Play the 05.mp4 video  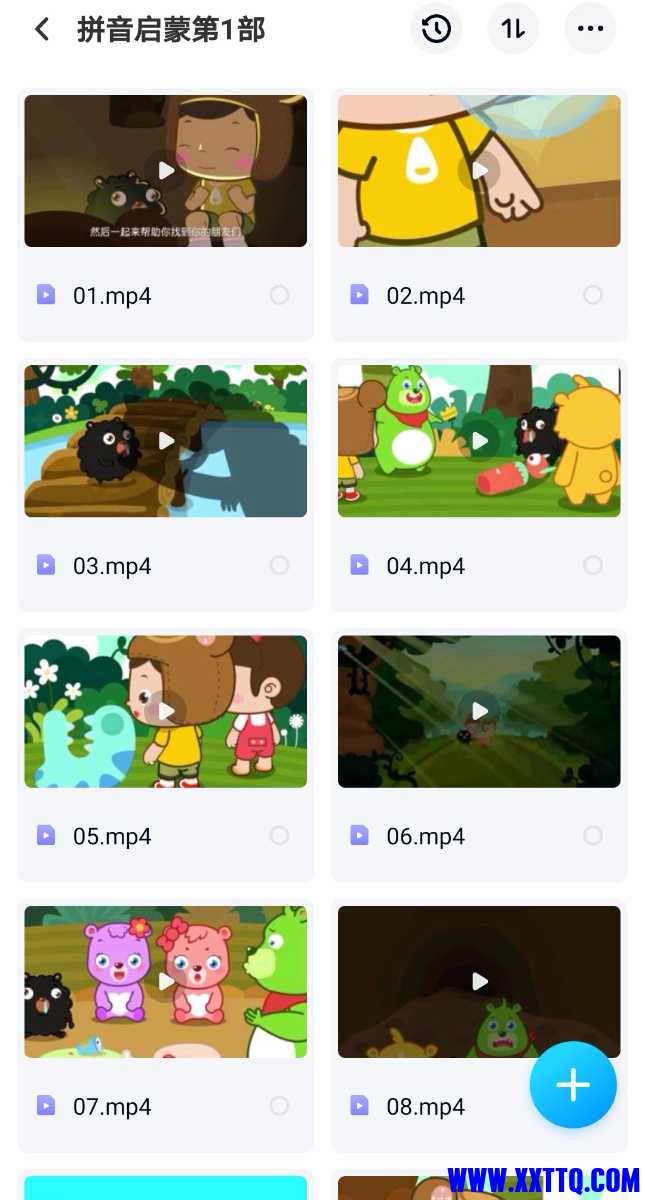(x=166, y=711)
